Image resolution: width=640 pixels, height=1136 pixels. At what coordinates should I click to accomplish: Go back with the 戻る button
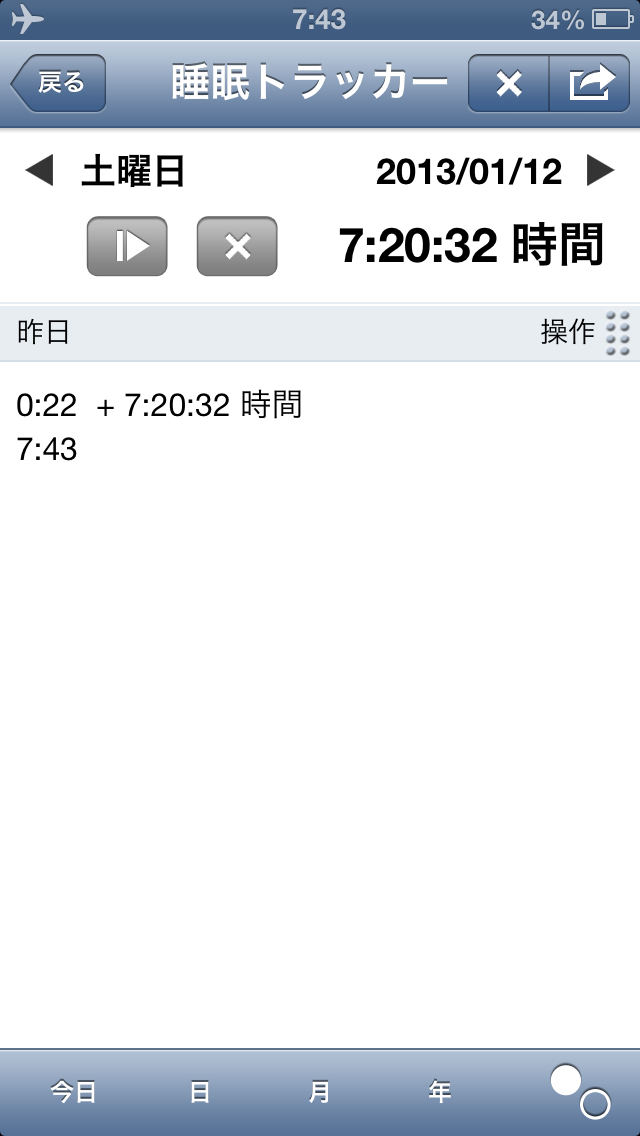click(x=58, y=83)
